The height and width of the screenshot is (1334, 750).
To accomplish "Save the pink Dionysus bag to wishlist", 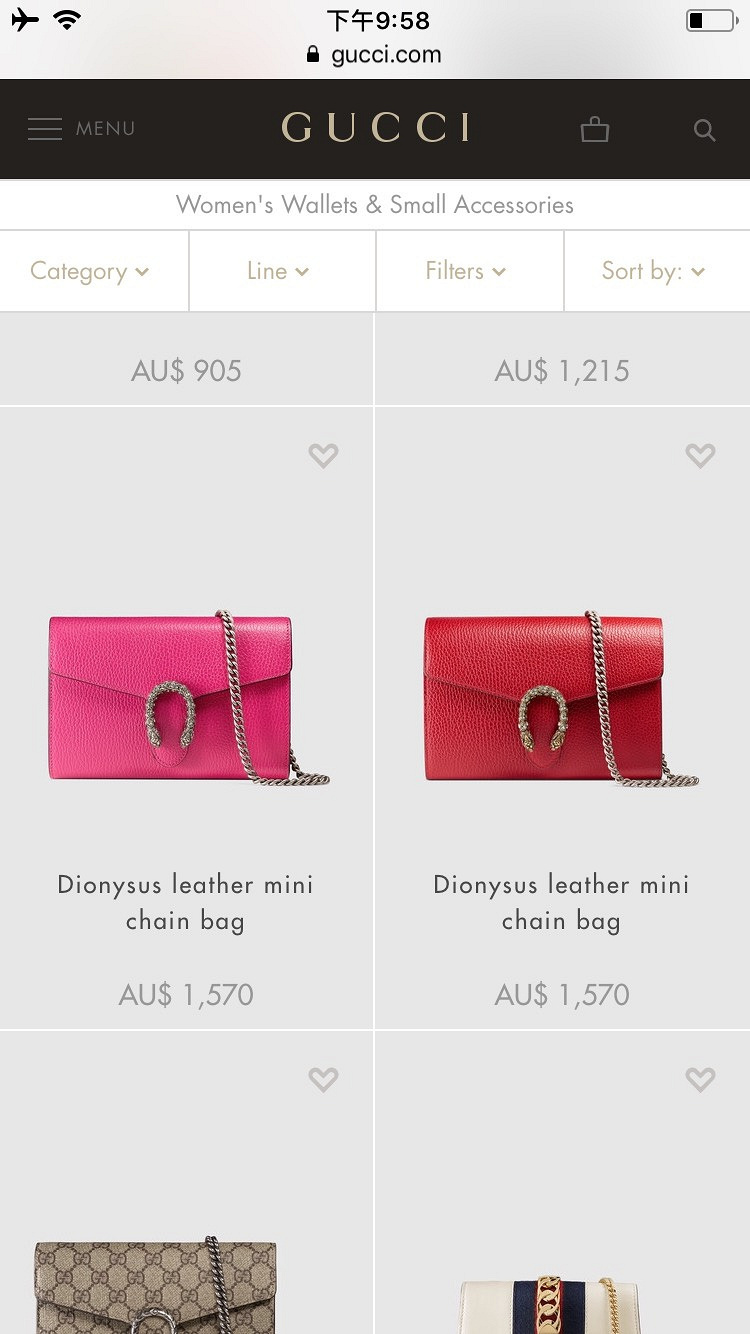I will point(323,456).
